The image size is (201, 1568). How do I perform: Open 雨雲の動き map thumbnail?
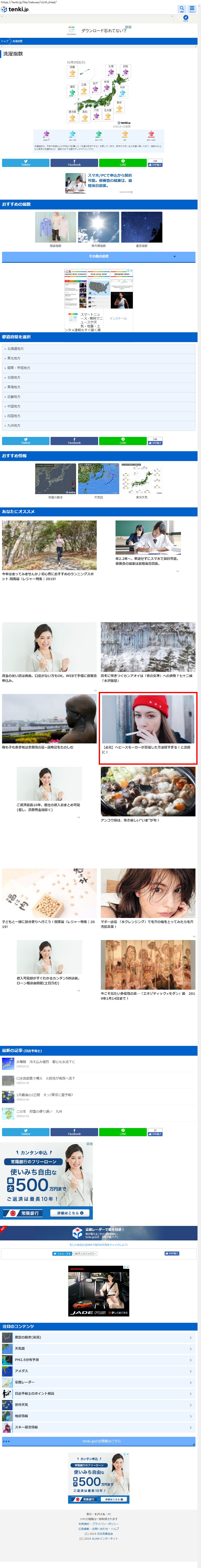(55, 479)
